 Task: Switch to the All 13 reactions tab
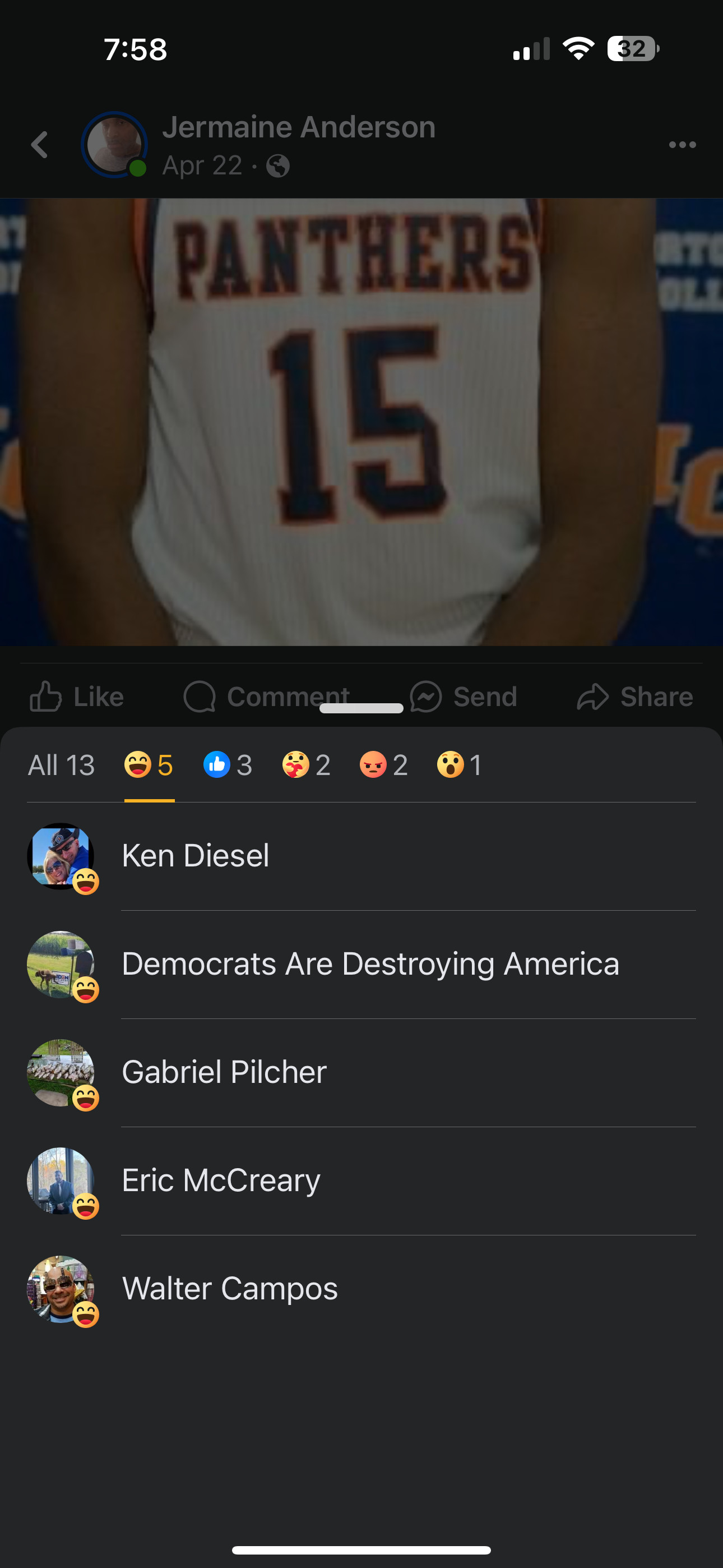coord(61,764)
